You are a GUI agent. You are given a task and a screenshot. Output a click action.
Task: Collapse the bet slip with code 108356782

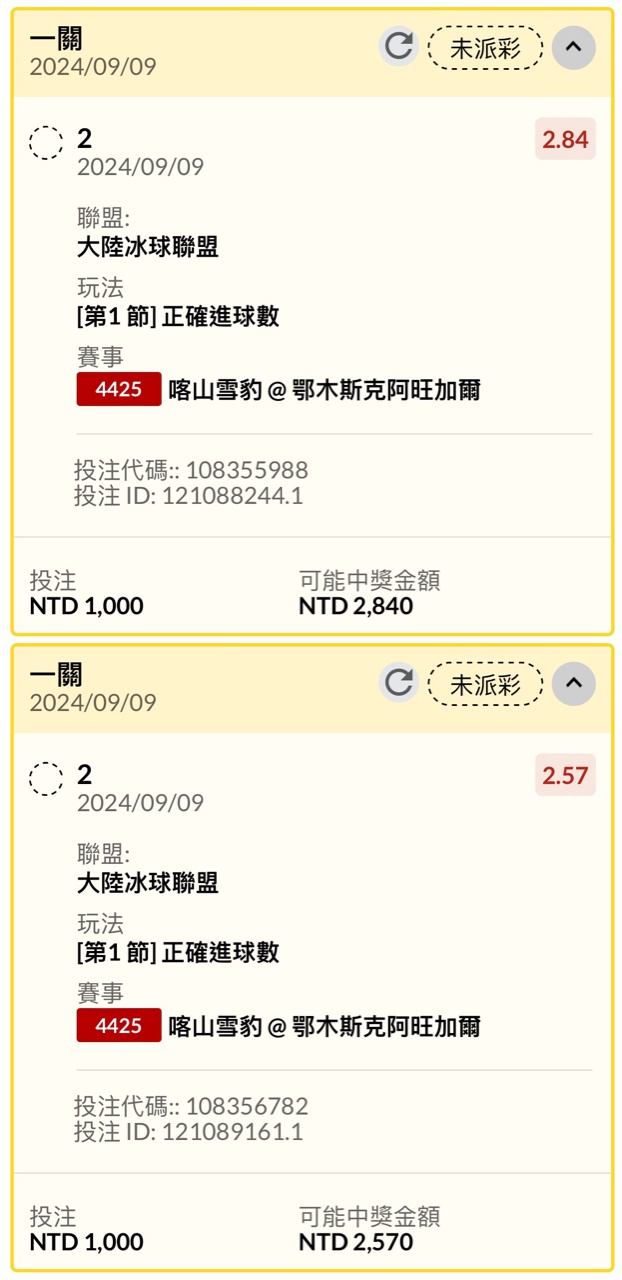click(x=573, y=683)
